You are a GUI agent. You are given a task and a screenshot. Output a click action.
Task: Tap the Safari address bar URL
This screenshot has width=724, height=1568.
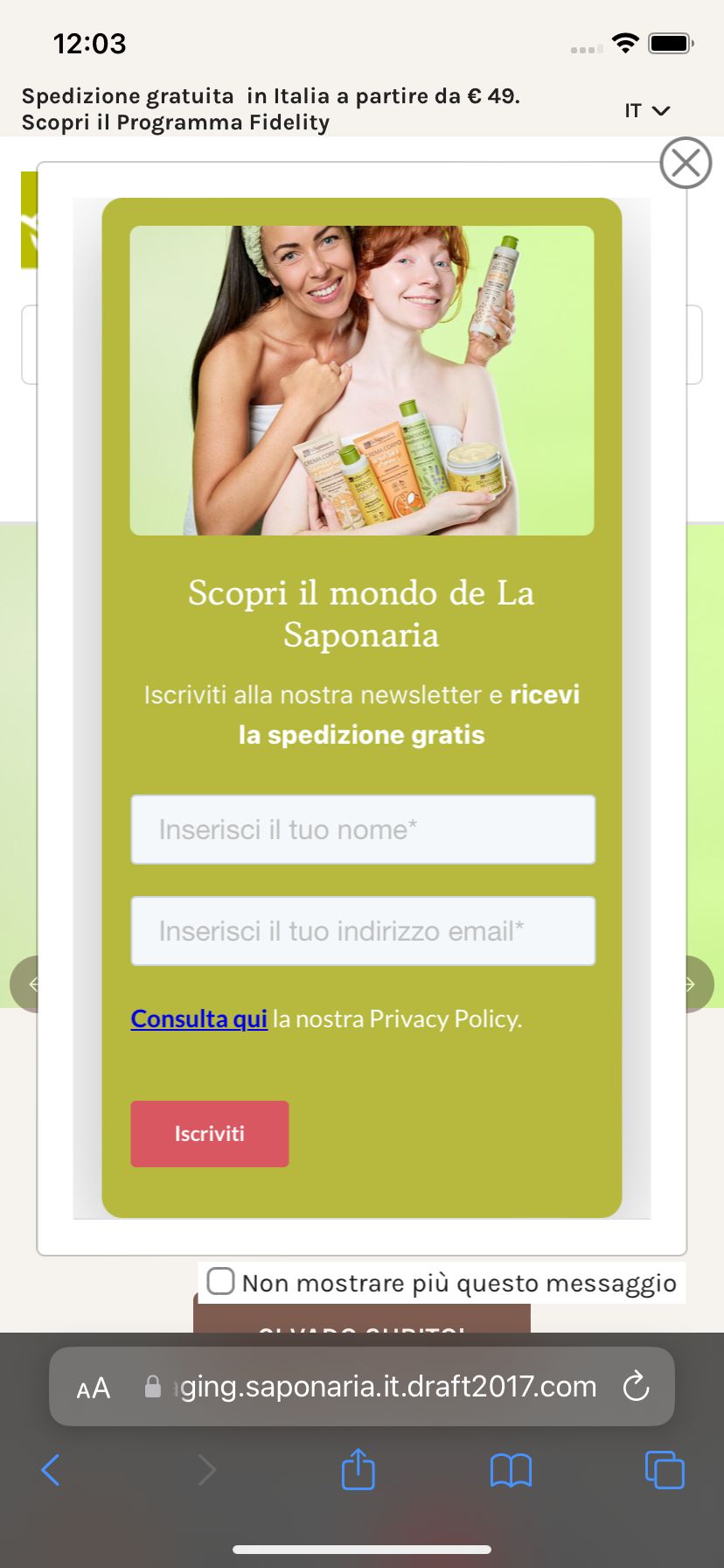(385, 1386)
